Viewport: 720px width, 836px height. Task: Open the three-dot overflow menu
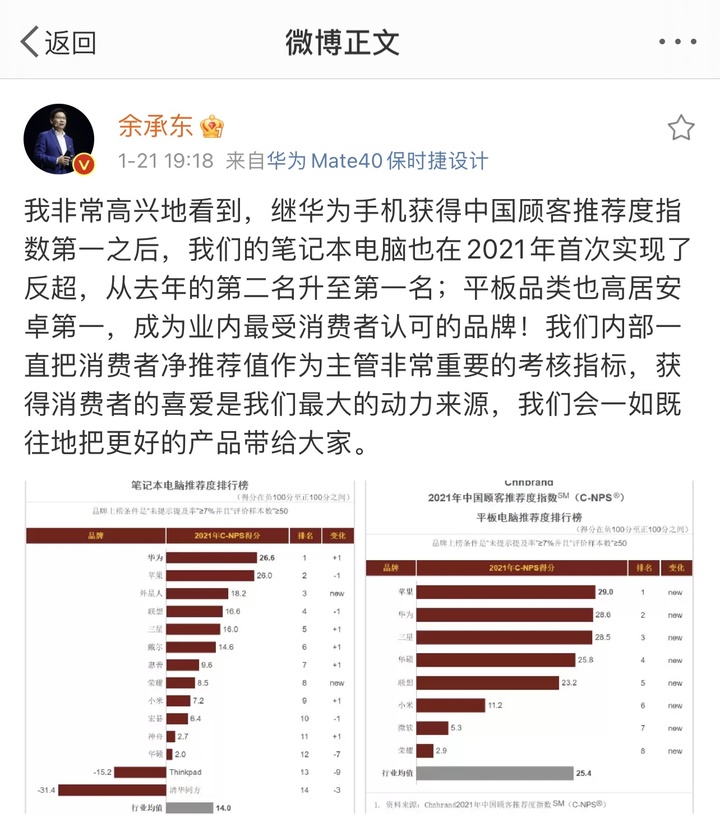677,42
